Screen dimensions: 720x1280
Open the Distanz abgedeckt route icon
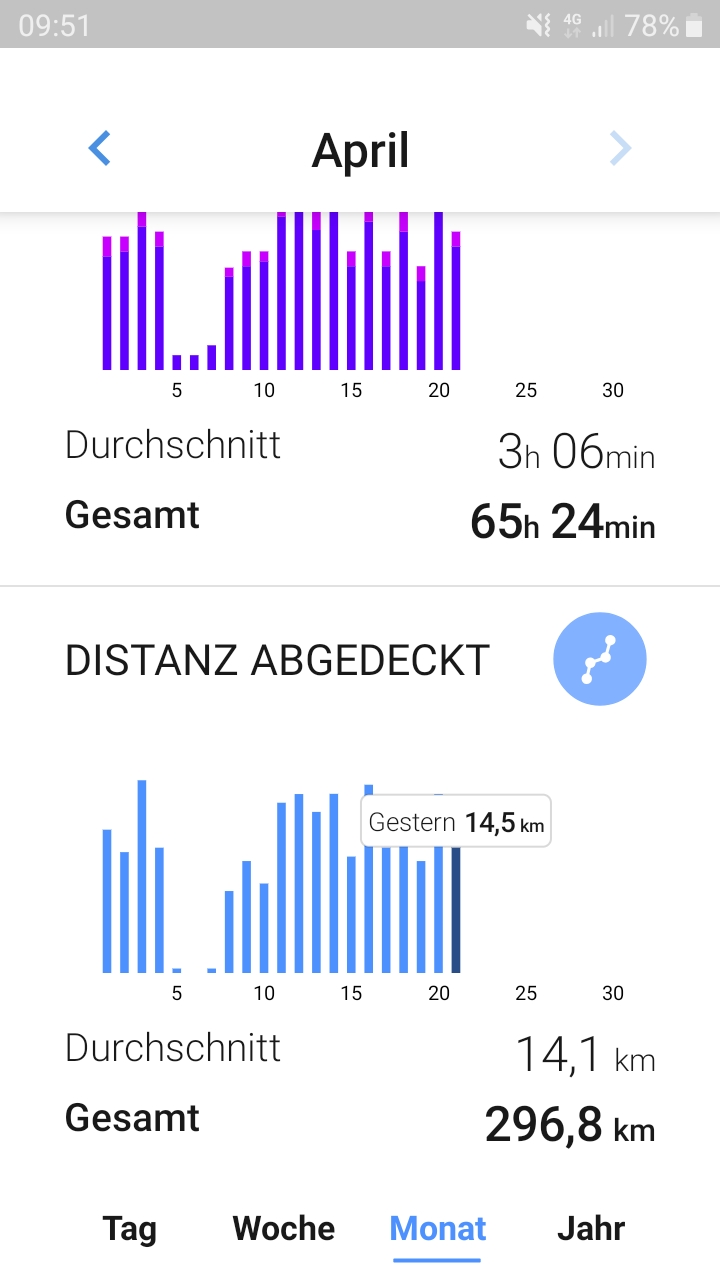coord(600,660)
